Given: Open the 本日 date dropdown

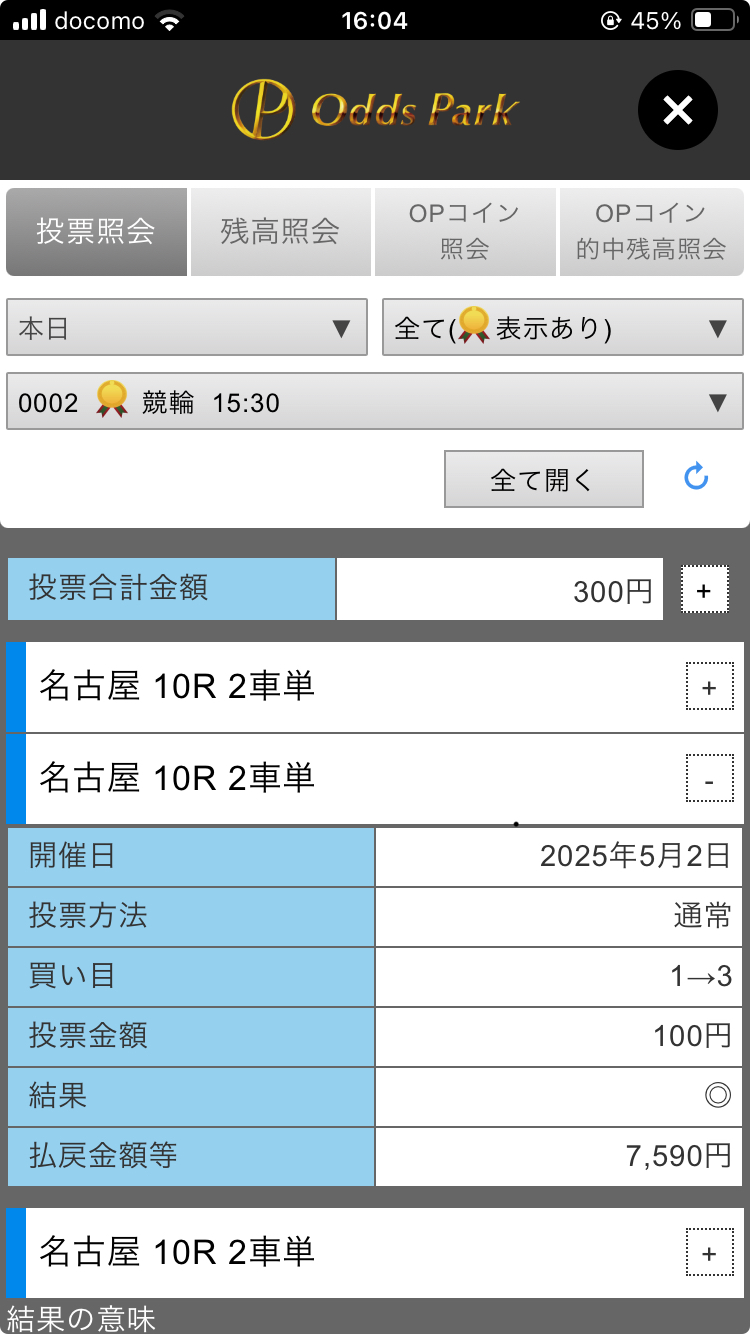Looking at the screenshot, I should (x=187, y=327).
